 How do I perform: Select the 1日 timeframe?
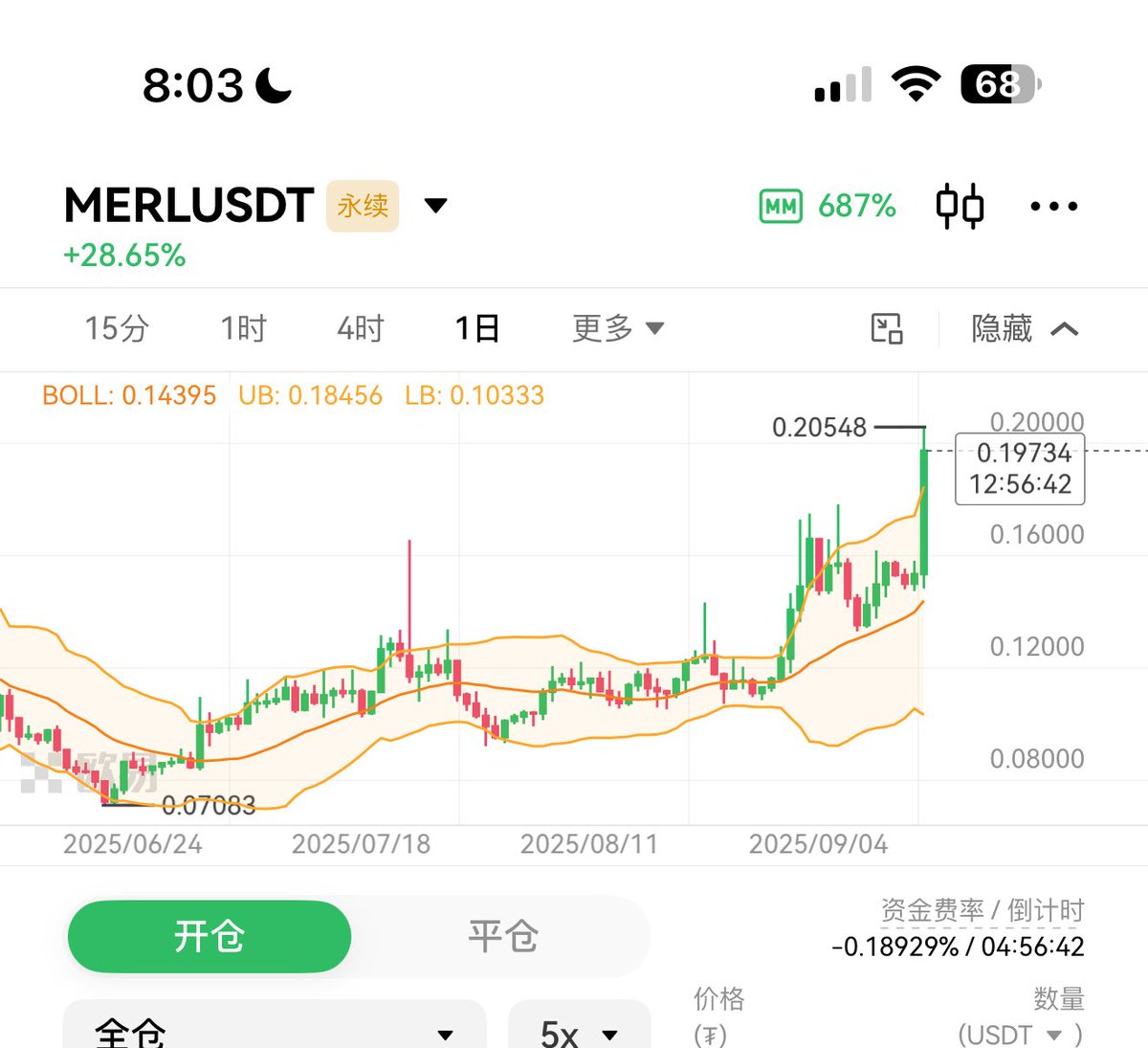point(477,328)
